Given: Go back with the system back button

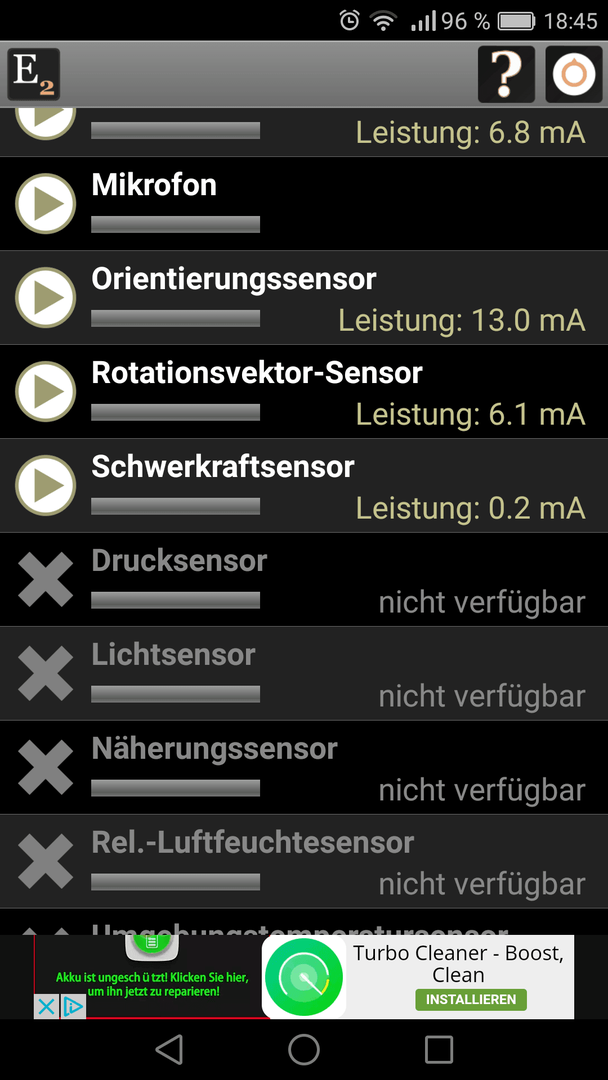Looking at the screenshot, I should click(x=169, y=1050).
